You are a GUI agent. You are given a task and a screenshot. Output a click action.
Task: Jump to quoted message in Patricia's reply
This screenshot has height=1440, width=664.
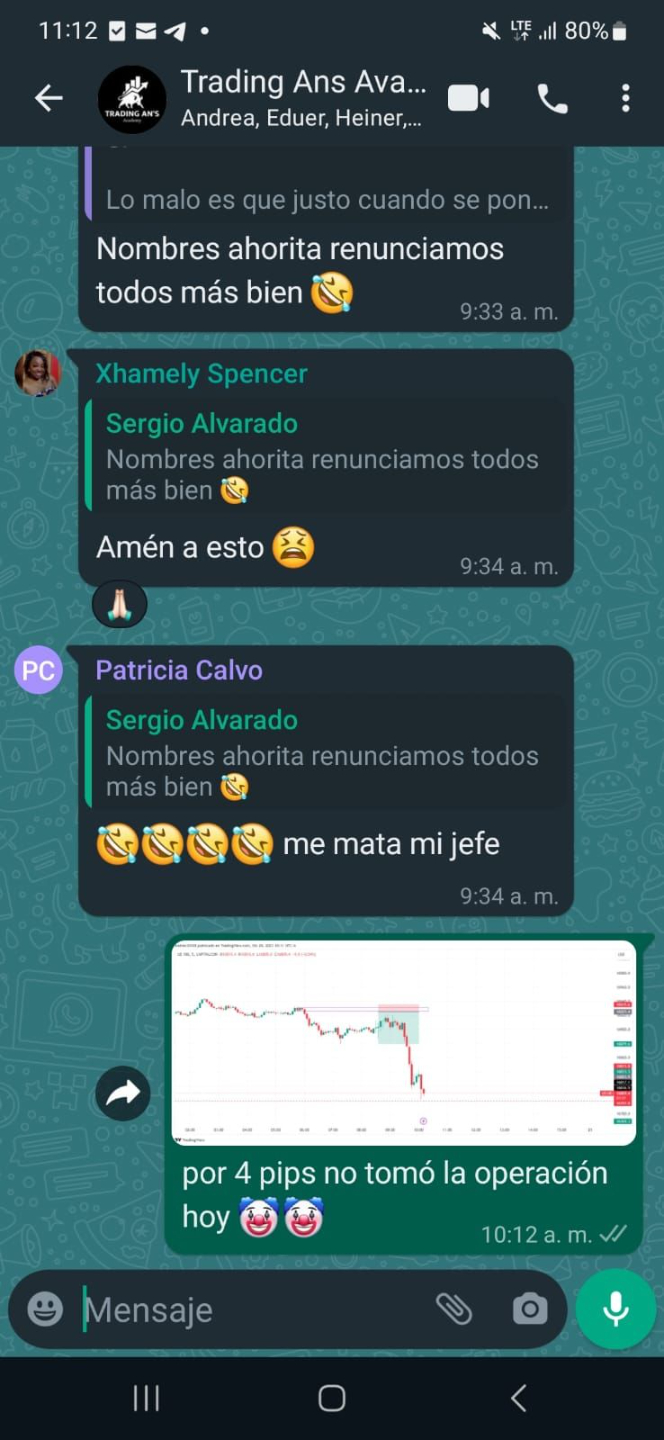coord(324,754)
